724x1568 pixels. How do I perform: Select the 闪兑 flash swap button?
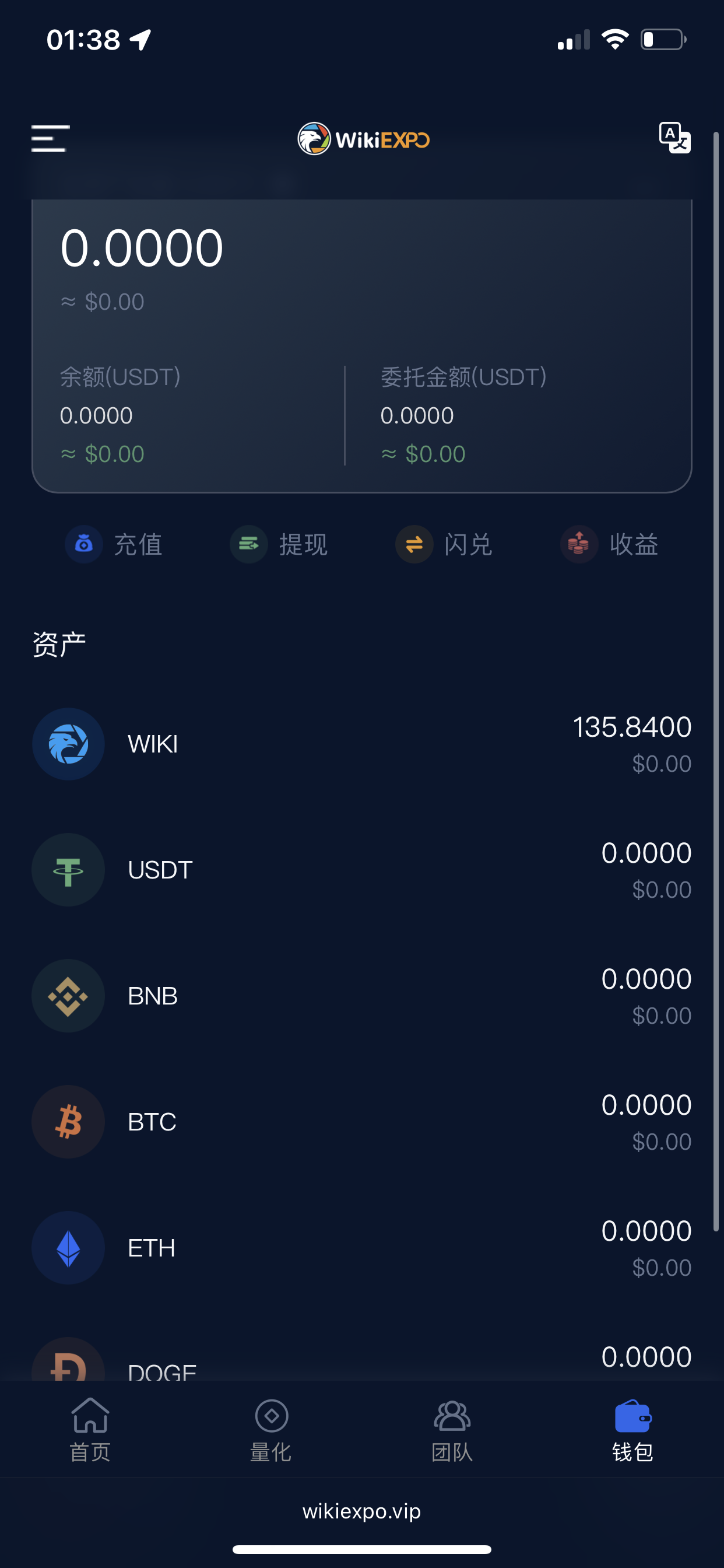coord(444,544)
